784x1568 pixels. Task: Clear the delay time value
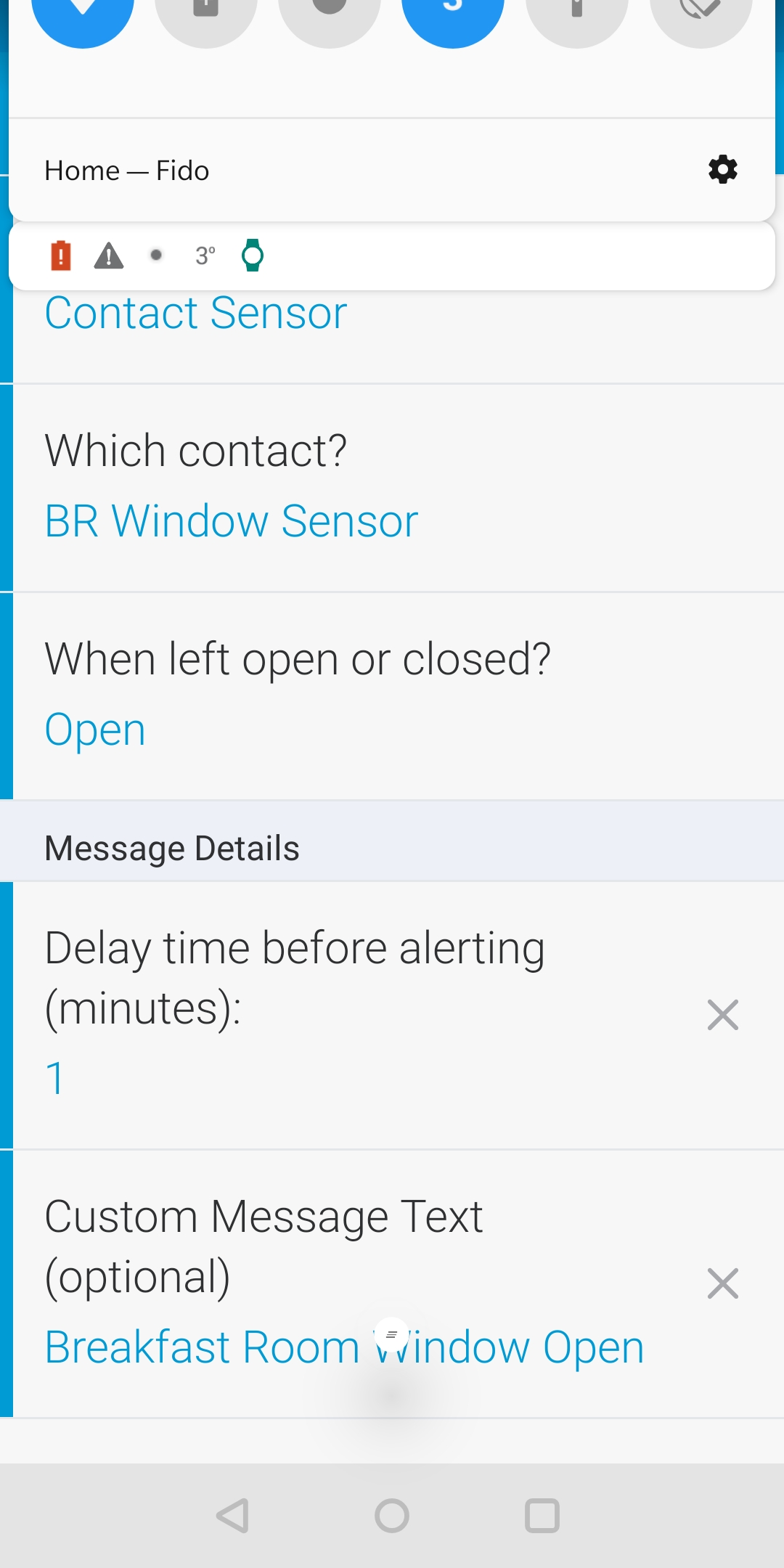[722, 1015]
